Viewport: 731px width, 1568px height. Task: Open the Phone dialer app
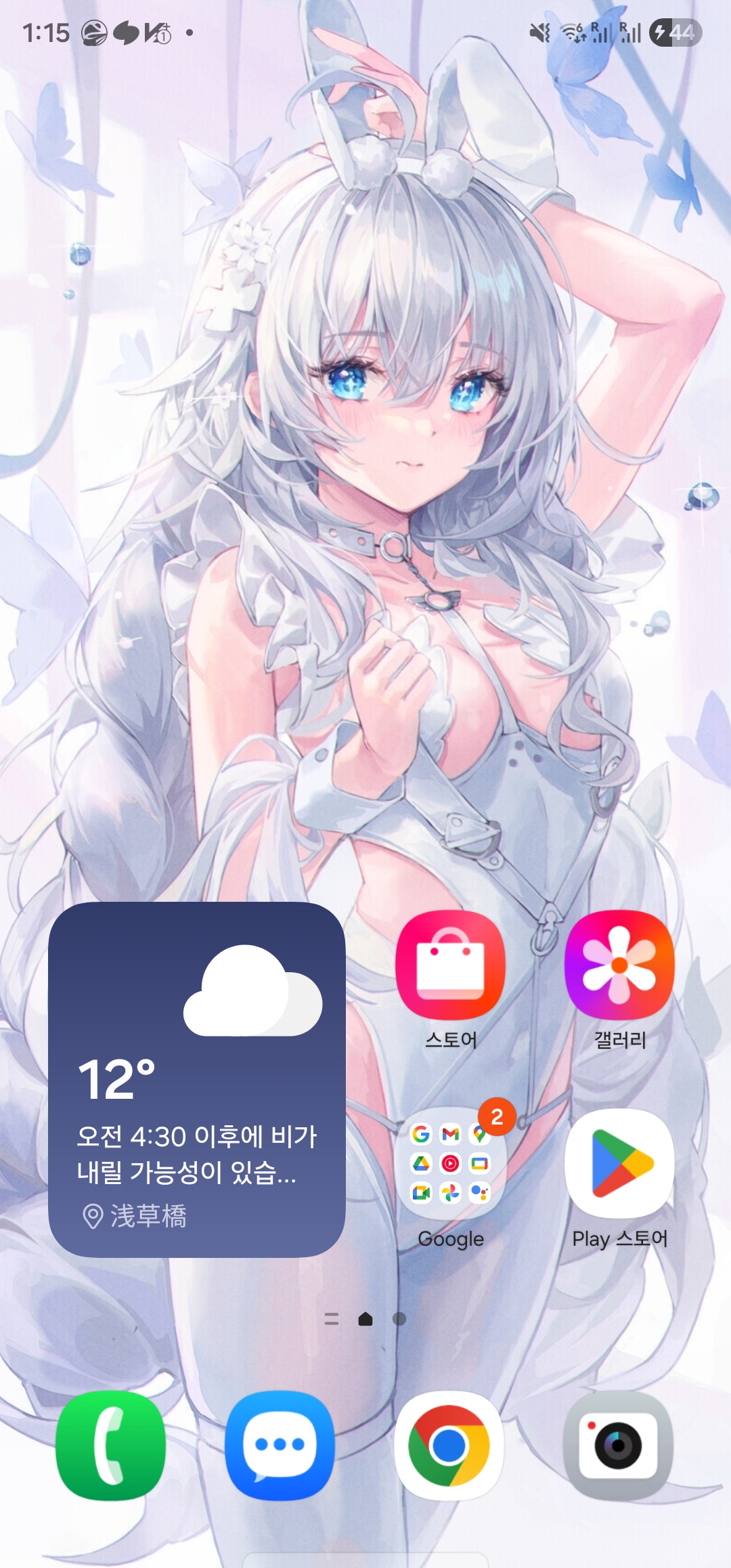tap(111, 1445)
